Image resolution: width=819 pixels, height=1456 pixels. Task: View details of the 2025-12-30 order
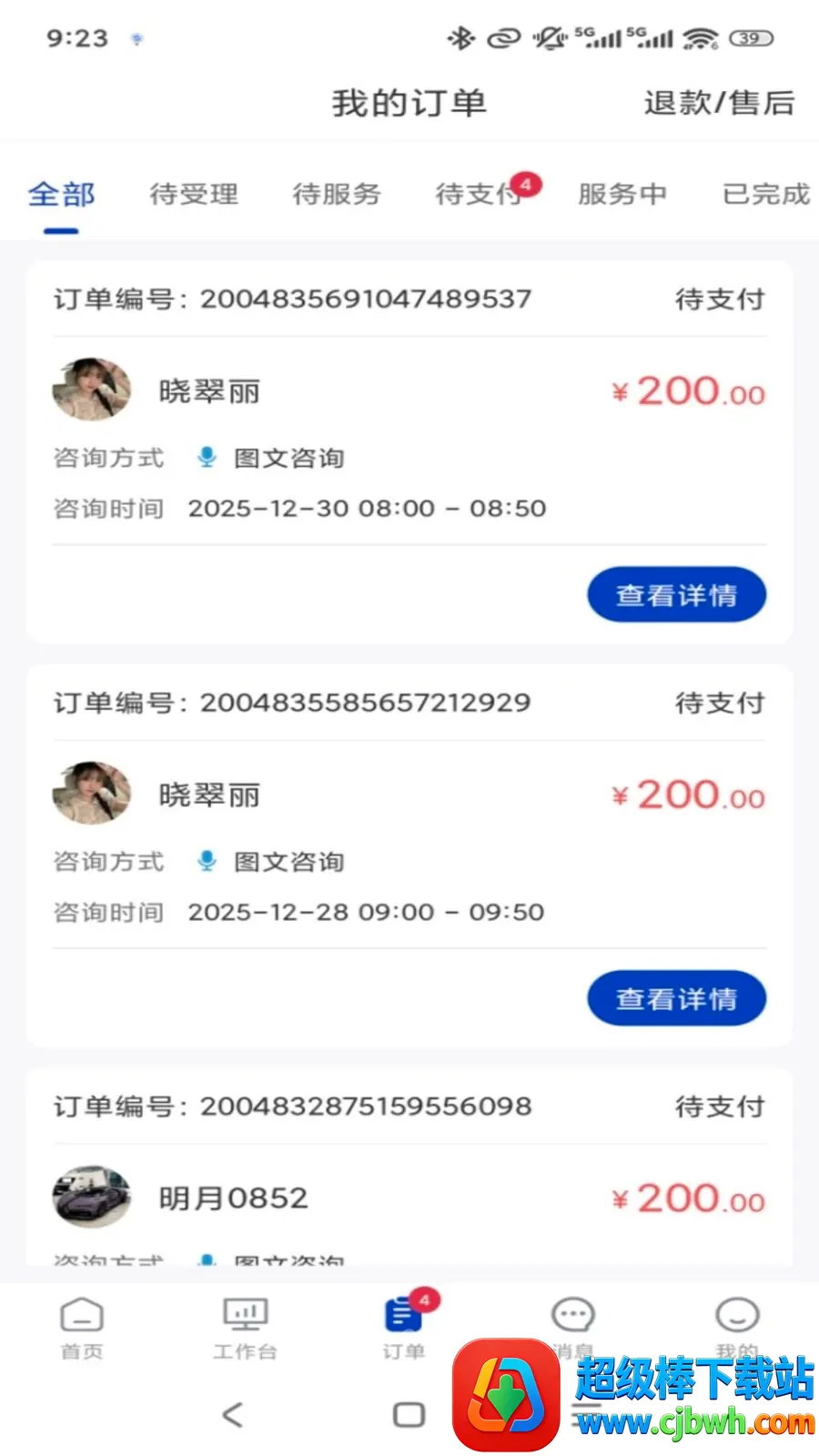677,595
